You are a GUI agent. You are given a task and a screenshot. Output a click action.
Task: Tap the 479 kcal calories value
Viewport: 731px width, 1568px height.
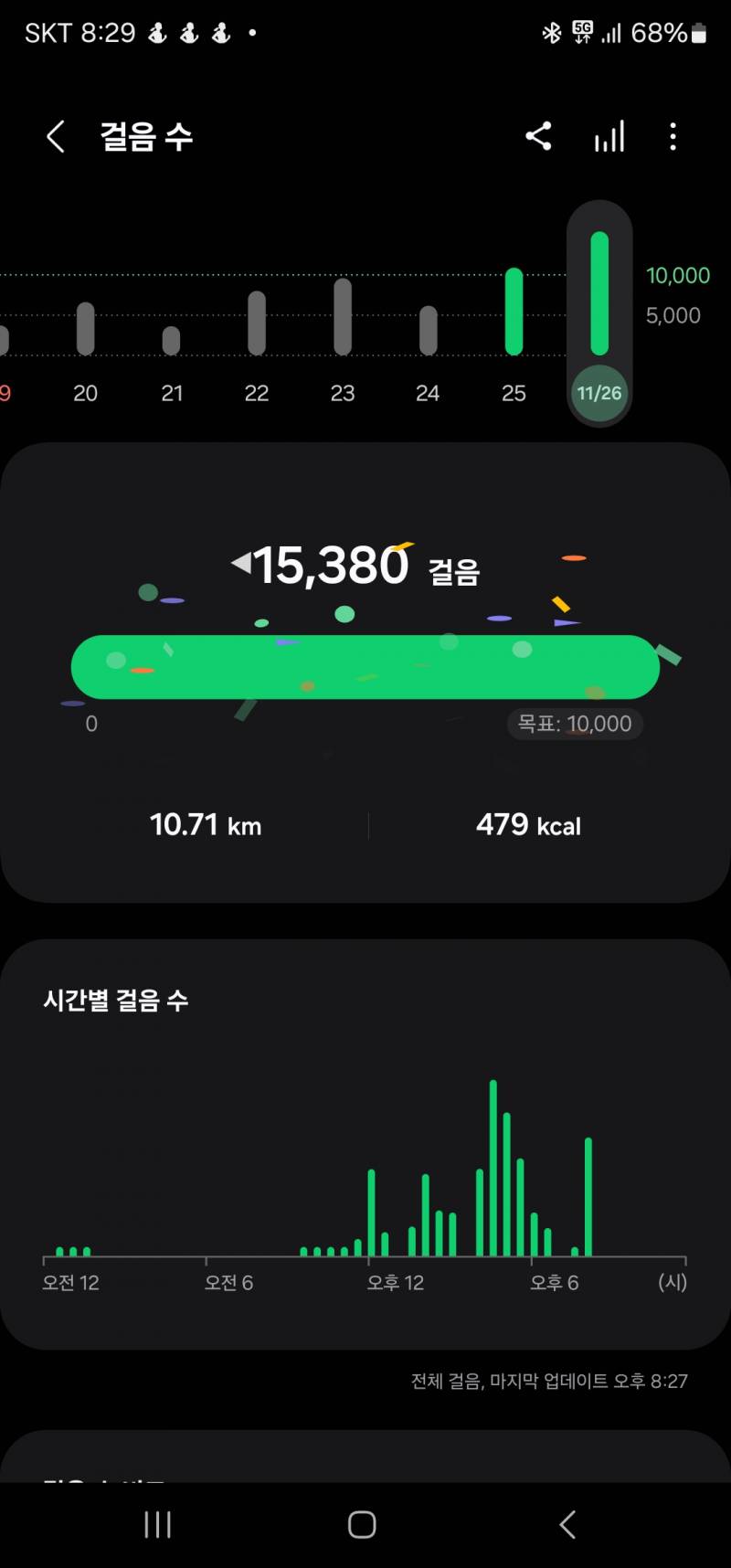[x=528, y=824]
